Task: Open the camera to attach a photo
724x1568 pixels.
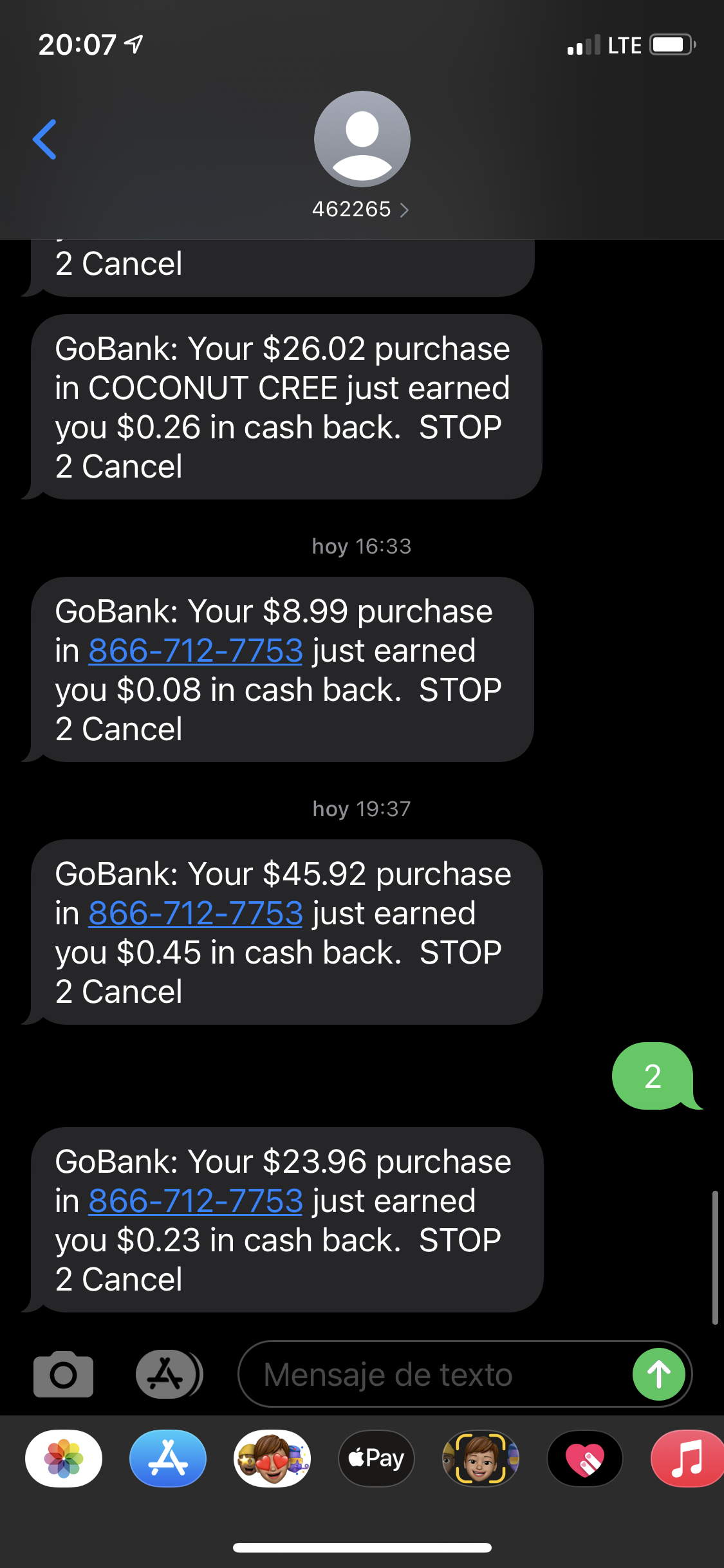Action: pos(63,1374)
